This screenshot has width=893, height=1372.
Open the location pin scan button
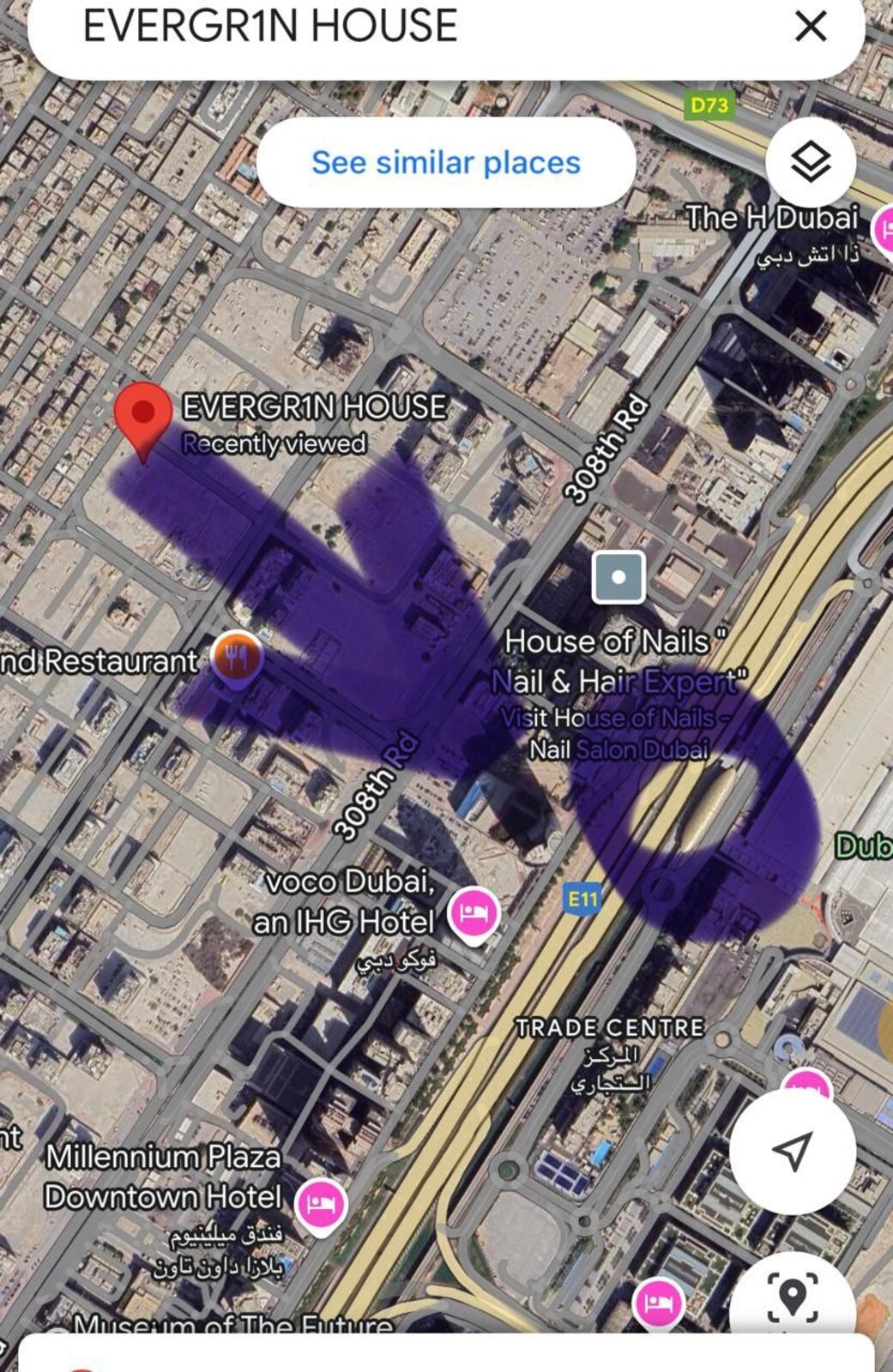[x=793, y=1297]
